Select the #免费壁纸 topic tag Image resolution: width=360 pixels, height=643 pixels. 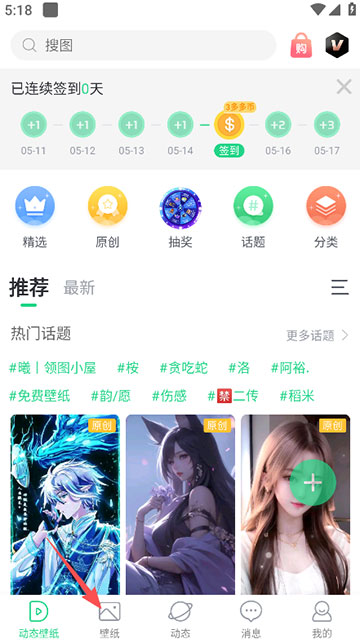pyautogui.click(x=40, y=396)
